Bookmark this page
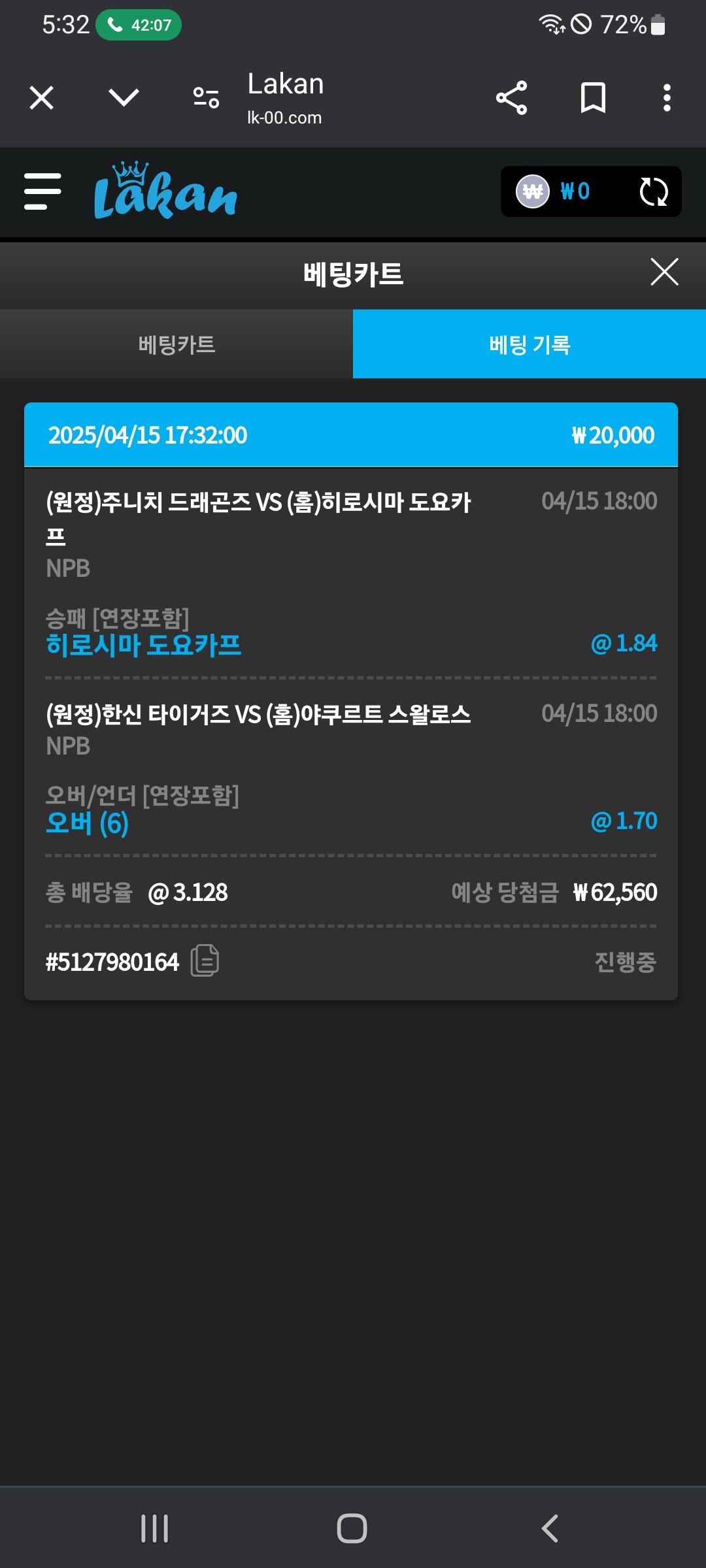706x1568 pixels. pos(593,98)
